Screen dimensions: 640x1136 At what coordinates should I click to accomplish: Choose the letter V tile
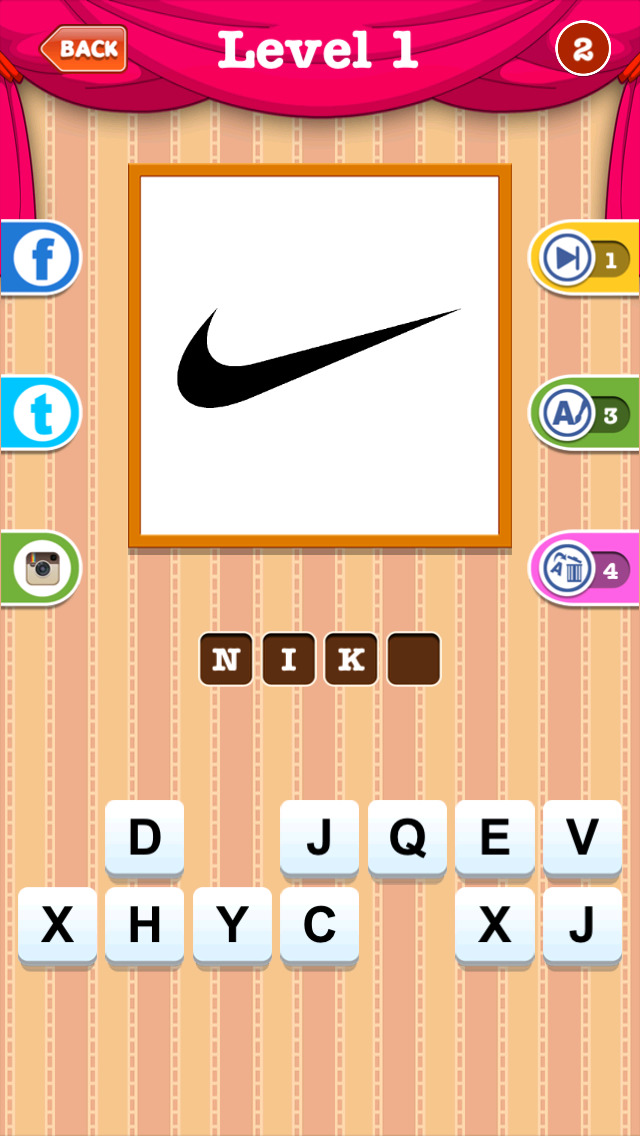click(x=582, y=838)
